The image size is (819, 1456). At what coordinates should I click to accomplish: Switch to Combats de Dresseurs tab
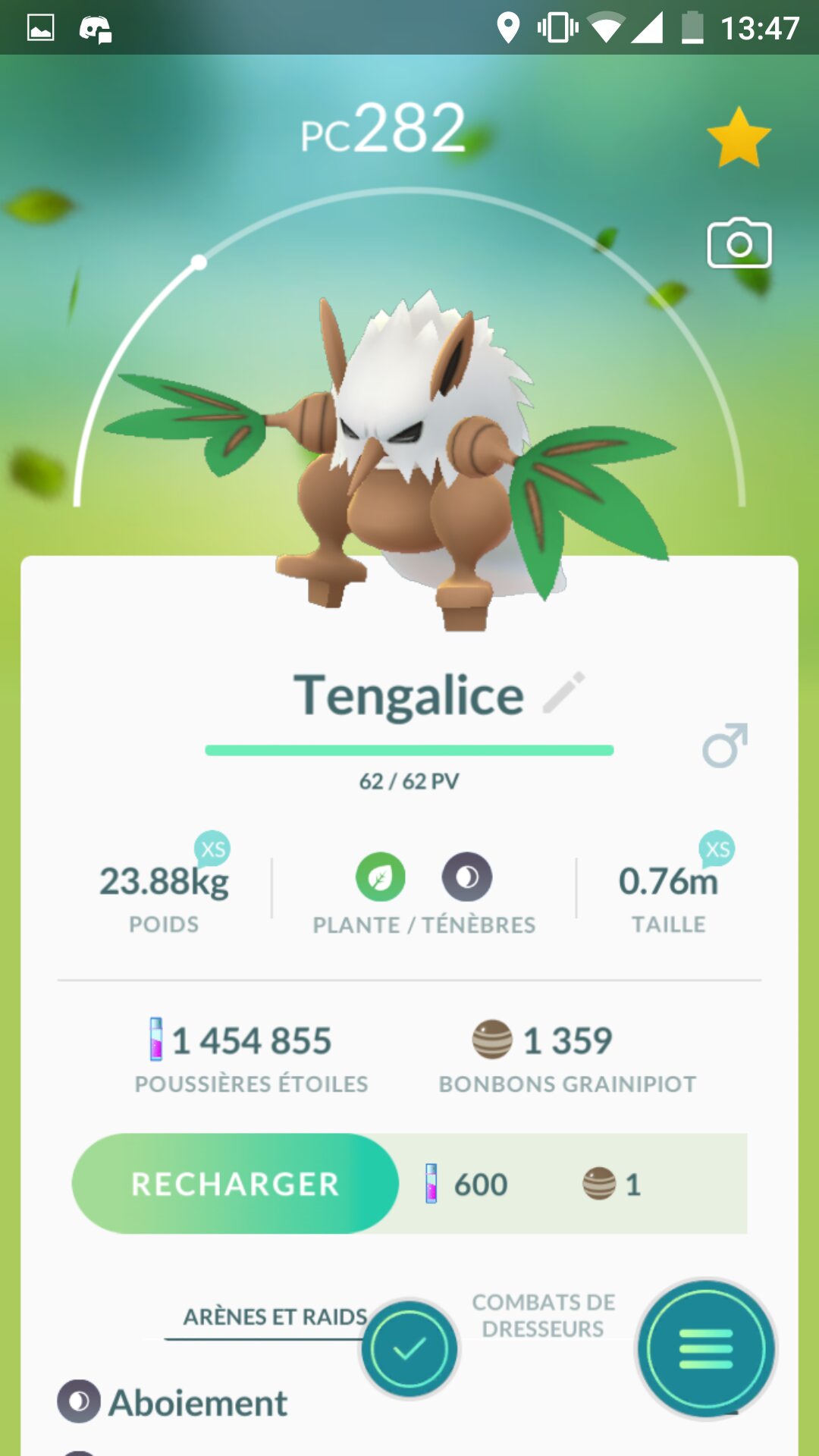[543, 1316]
